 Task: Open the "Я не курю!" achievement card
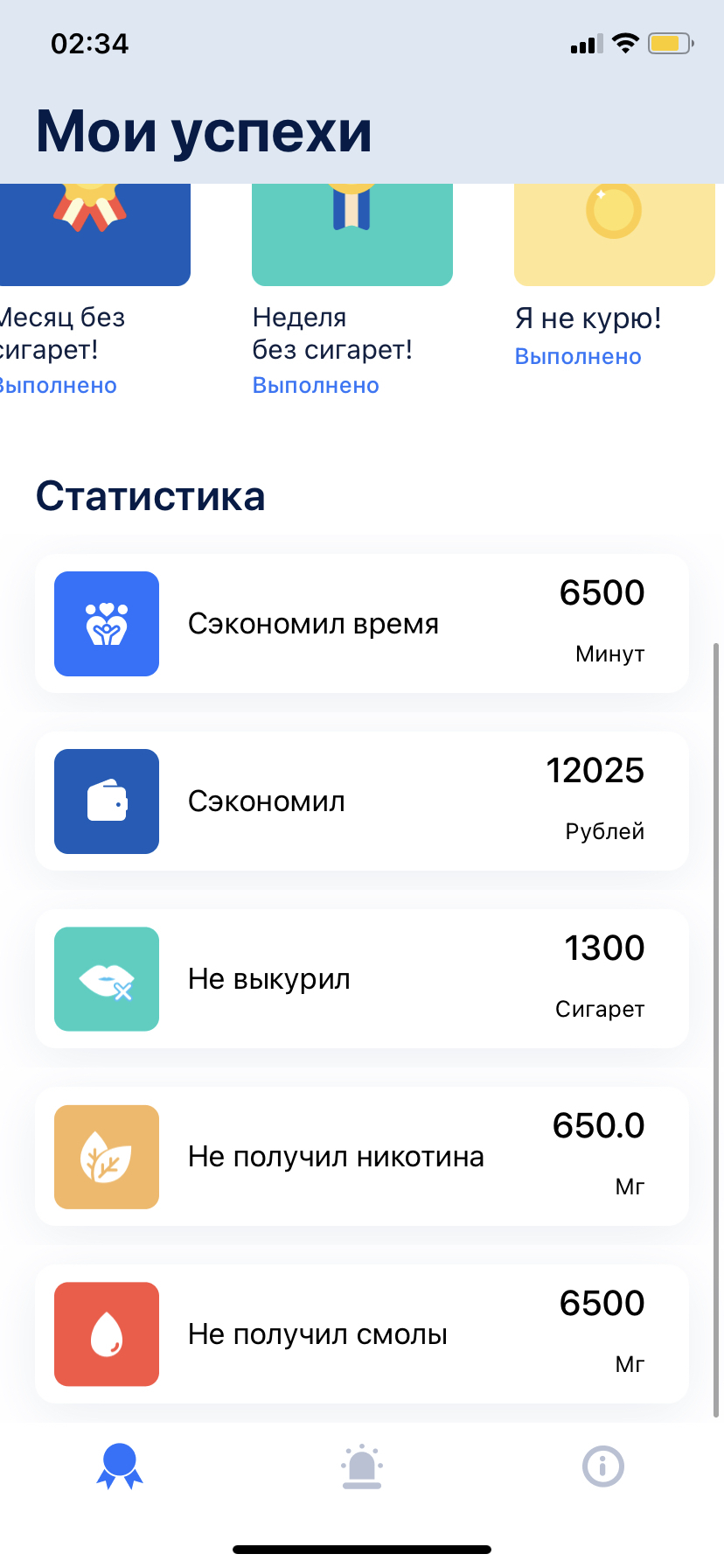(614, 236)
